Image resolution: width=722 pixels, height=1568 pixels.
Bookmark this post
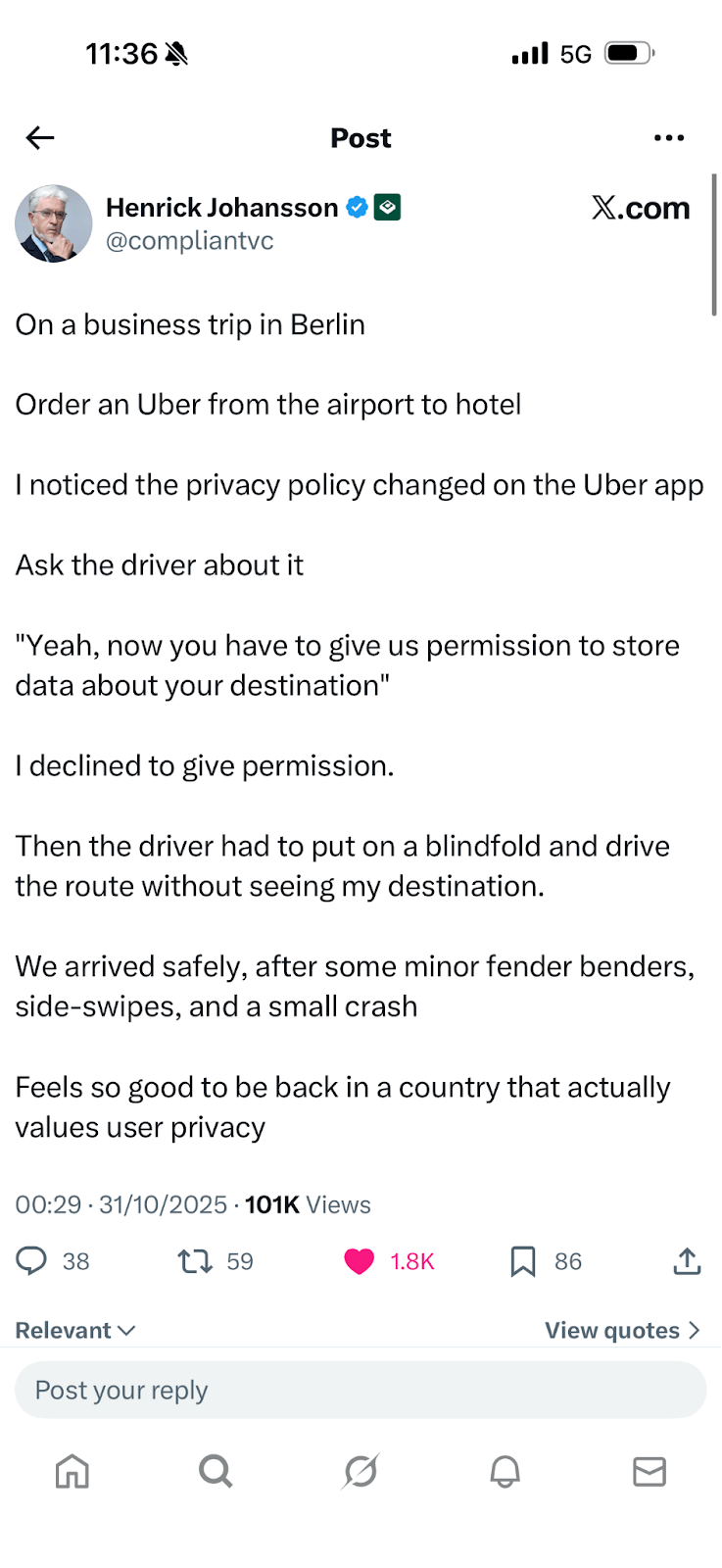523,1261
